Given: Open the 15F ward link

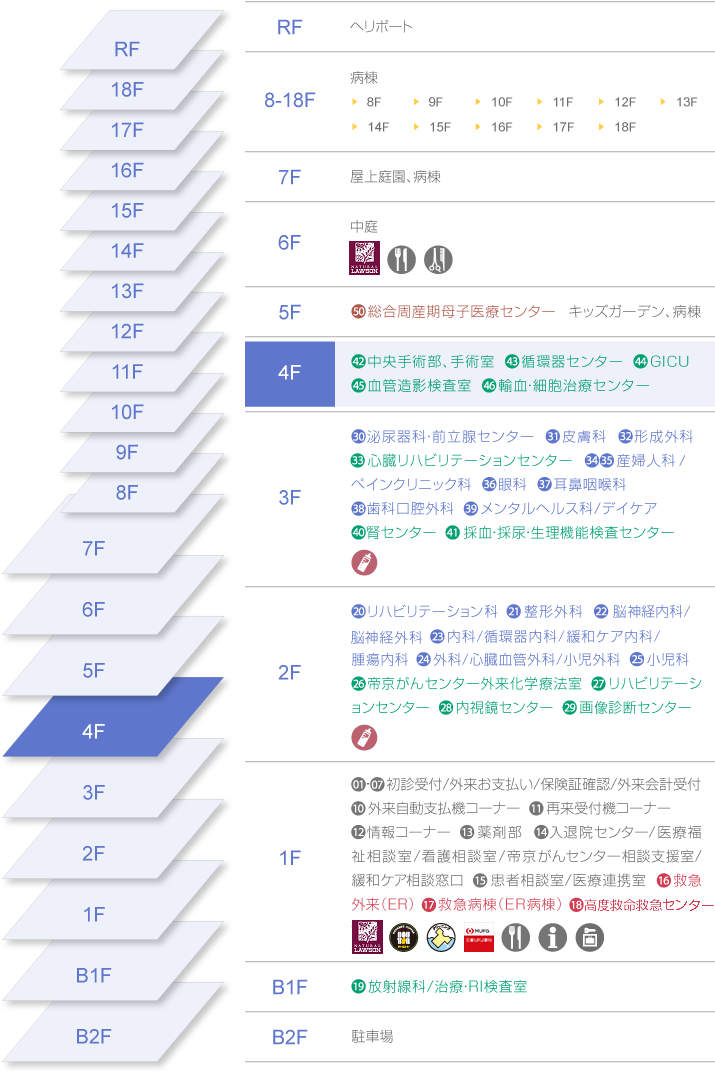Looking at the screenshot, I should point(439,127).
